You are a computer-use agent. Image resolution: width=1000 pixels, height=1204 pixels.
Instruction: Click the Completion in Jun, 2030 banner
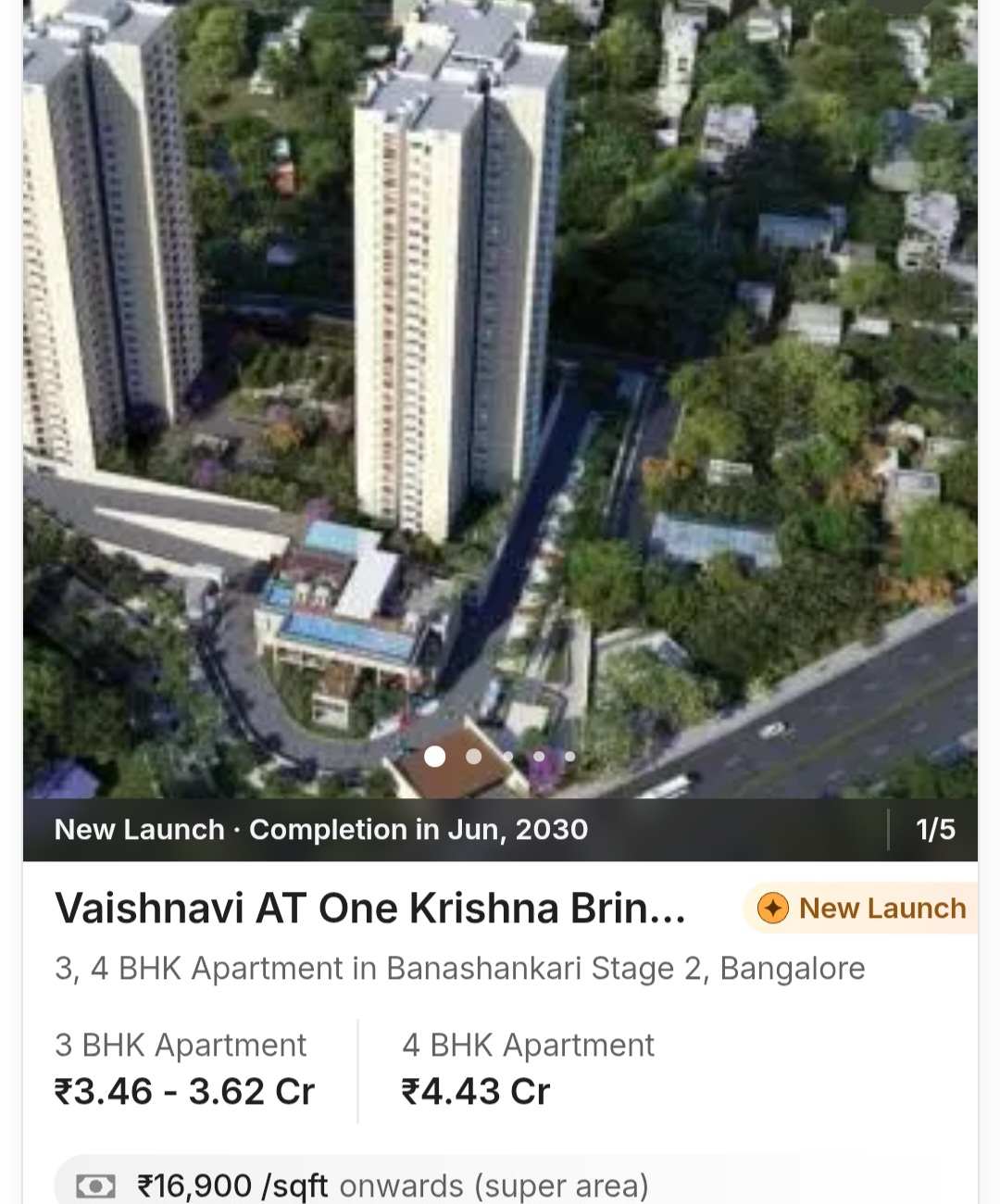click(x=419, y=829)
